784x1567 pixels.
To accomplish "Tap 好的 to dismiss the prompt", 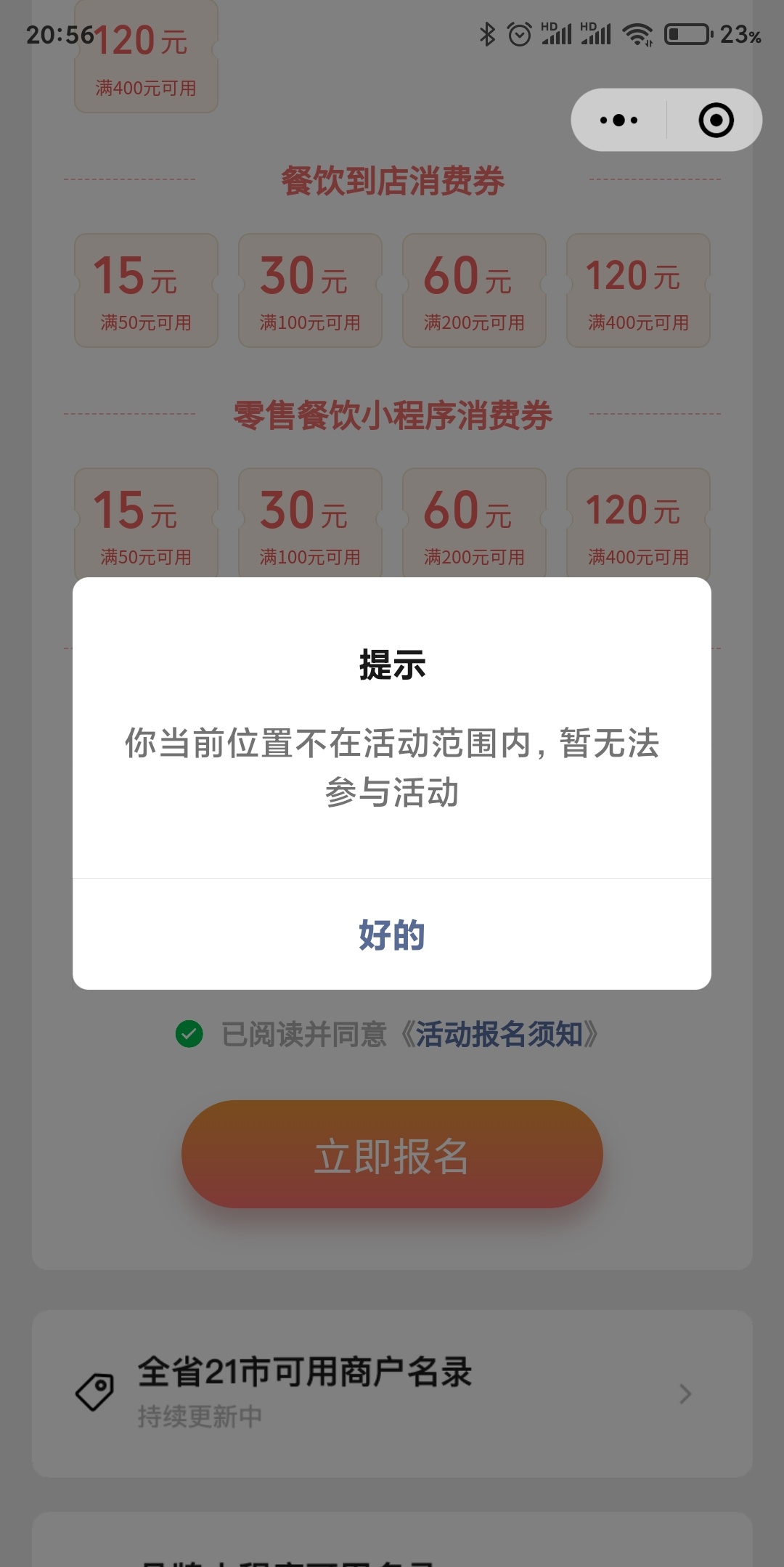I will (x=392, y=935).
